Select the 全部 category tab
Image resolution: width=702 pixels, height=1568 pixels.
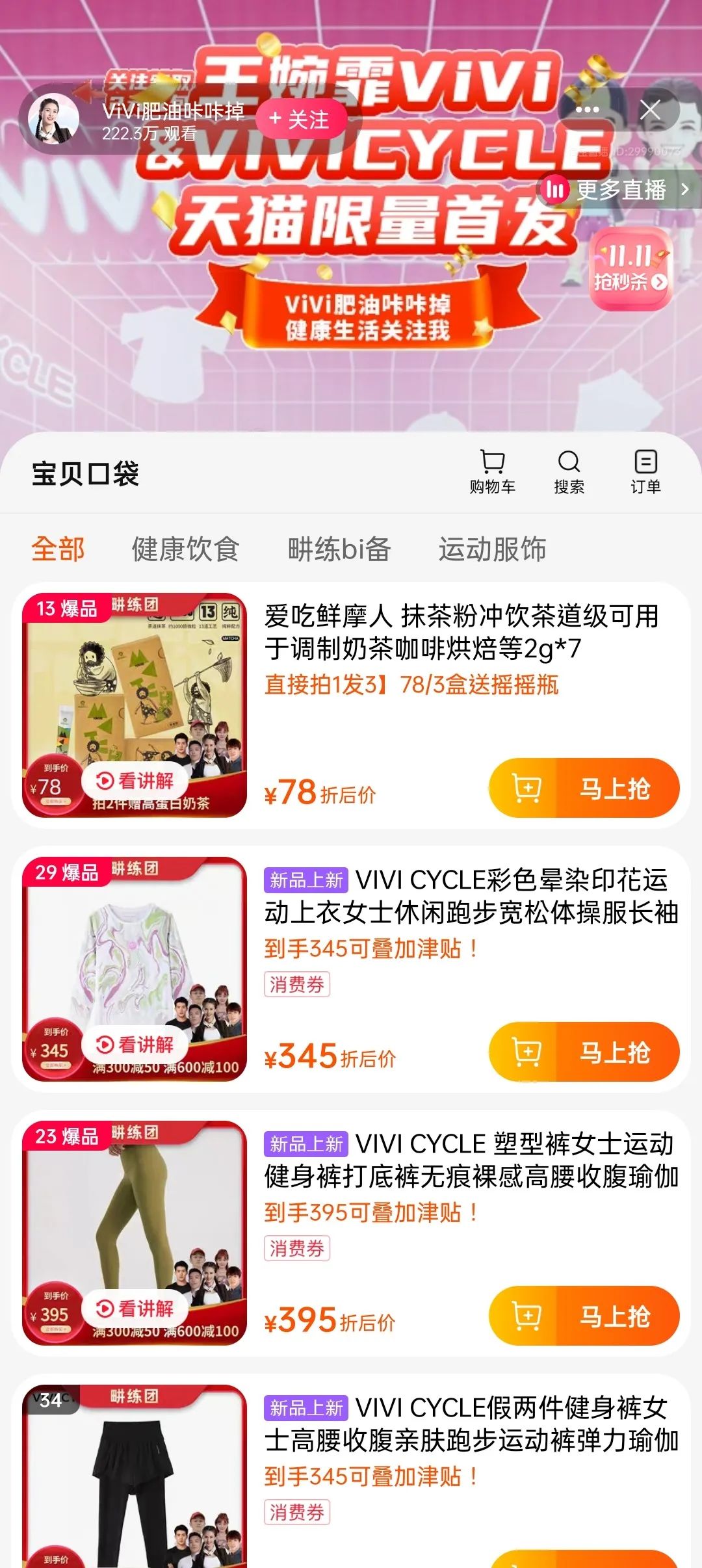[x=58, y=549]
